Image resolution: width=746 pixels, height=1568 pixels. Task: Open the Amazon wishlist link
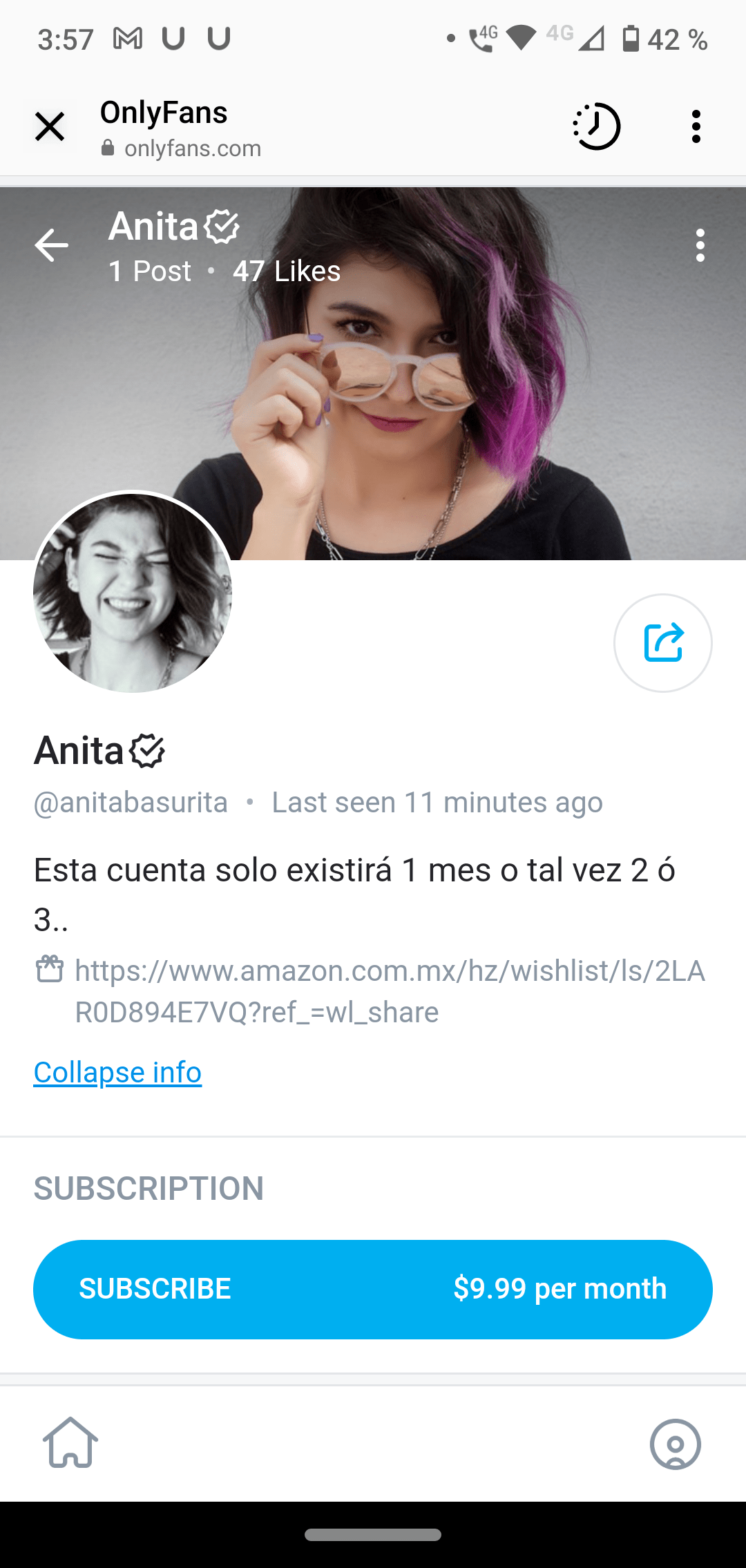[x=390, y=991]
